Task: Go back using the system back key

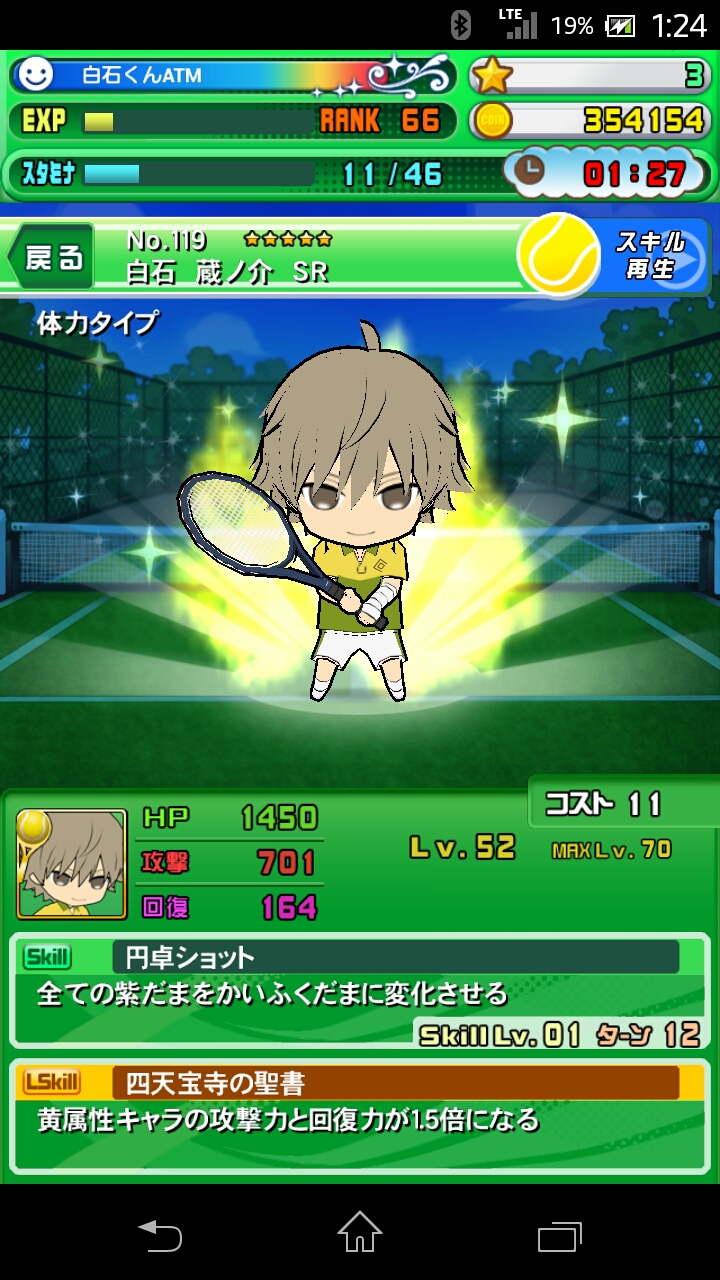Action: click(x=160, y=1235)
